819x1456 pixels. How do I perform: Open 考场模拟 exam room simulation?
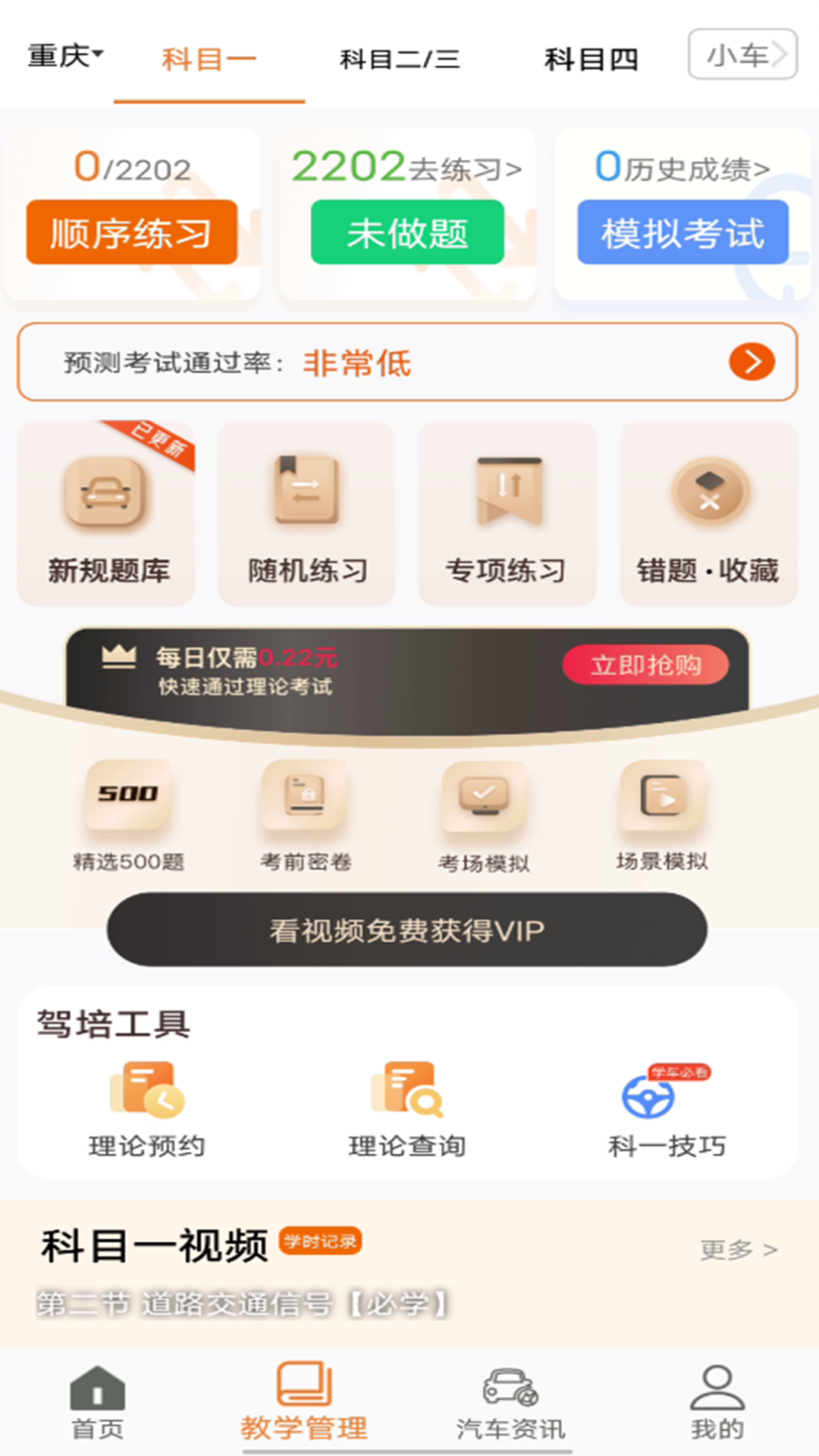tap(484, 817)
